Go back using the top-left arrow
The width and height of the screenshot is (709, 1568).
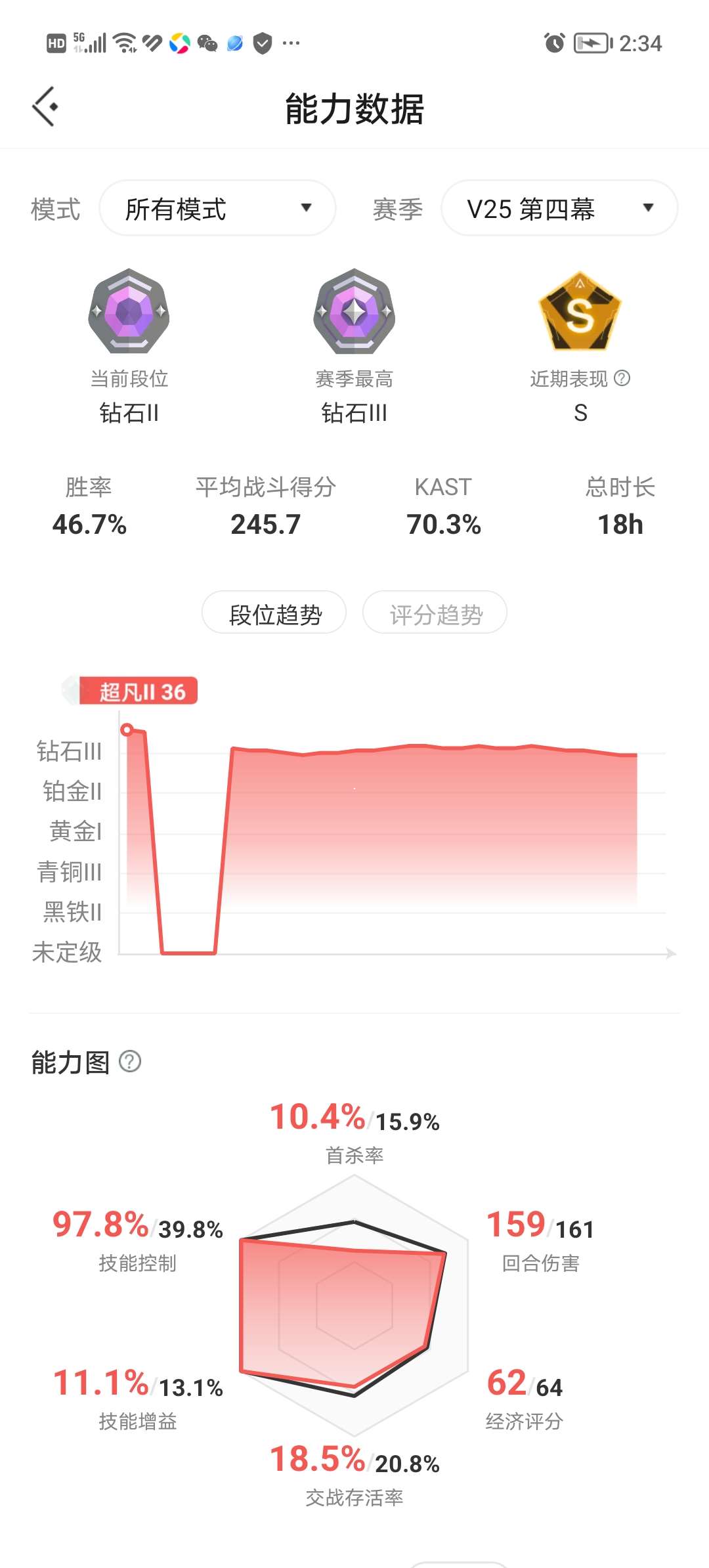pos(45,106)
